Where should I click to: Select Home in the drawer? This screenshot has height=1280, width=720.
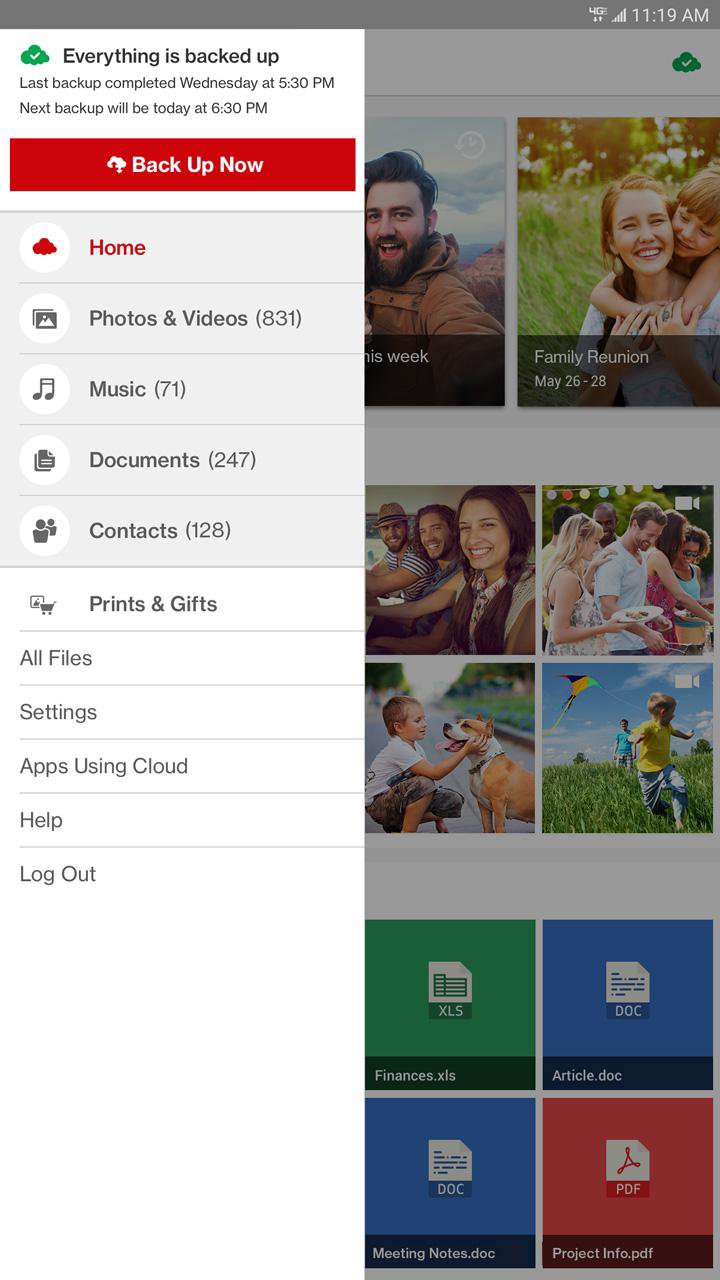(182, 248)
